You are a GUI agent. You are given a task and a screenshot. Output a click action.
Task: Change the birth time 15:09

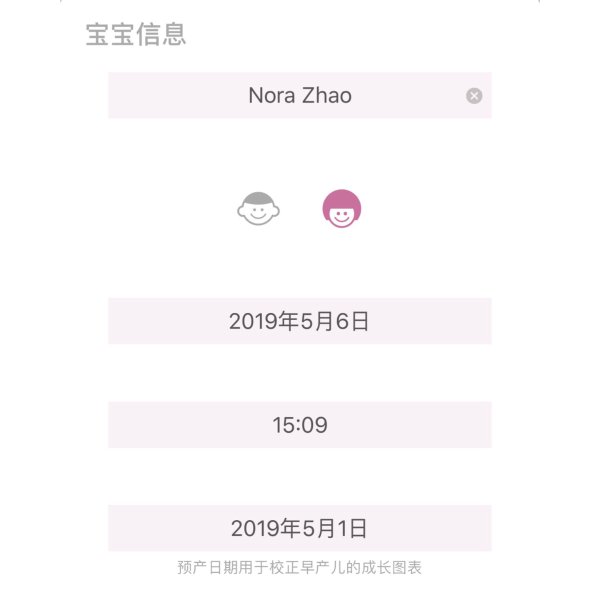[x=299, y=425]
